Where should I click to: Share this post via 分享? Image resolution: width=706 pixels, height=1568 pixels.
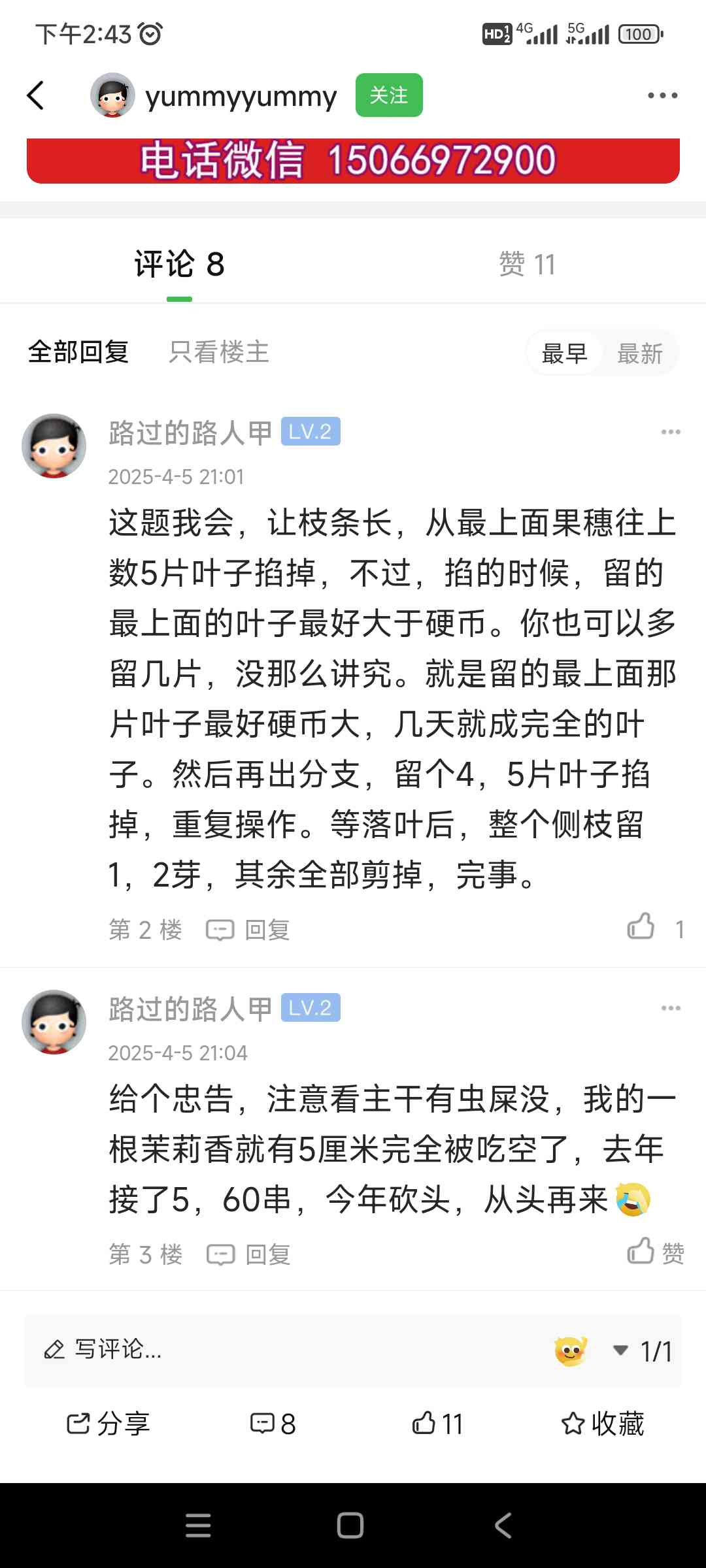109,1424
